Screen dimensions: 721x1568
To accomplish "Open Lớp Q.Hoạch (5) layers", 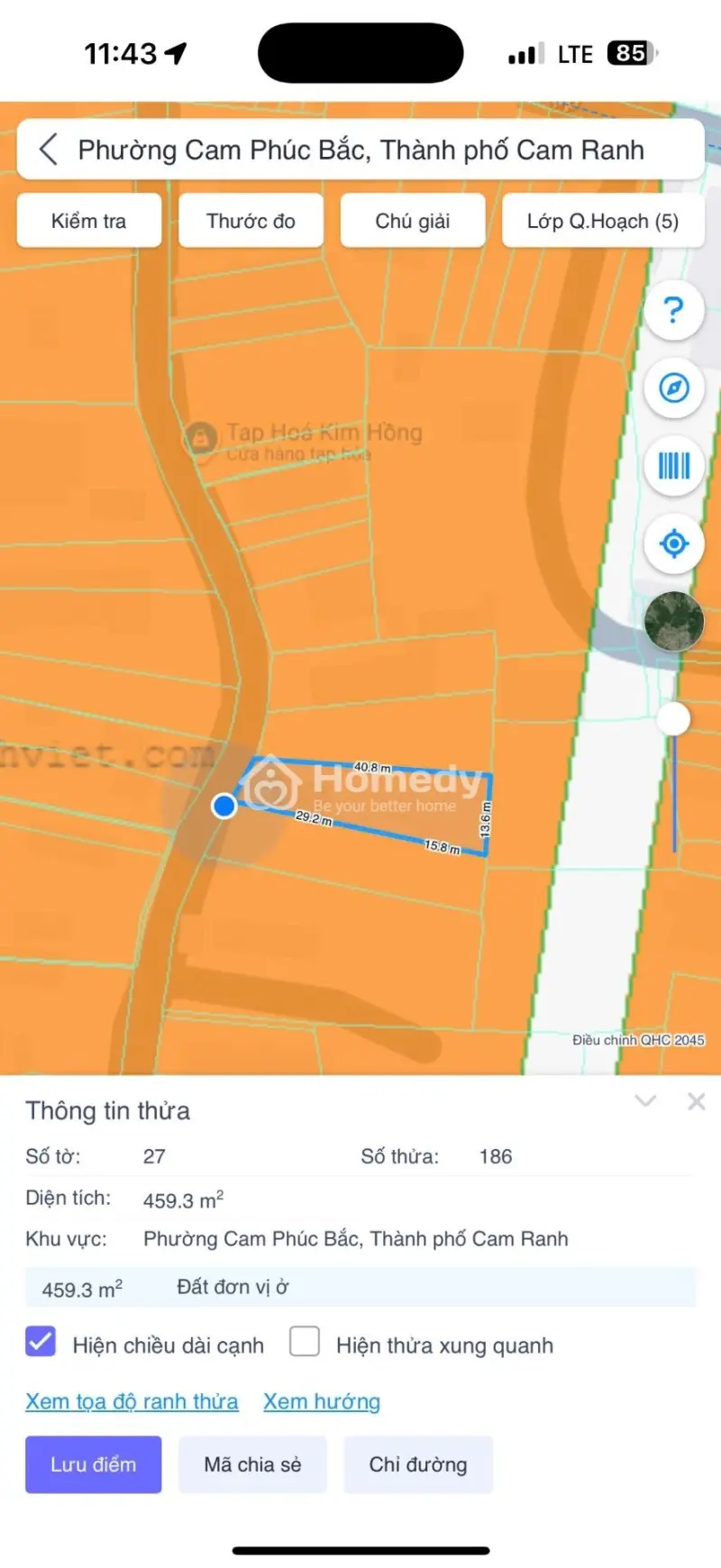I will tap(602, 221).
